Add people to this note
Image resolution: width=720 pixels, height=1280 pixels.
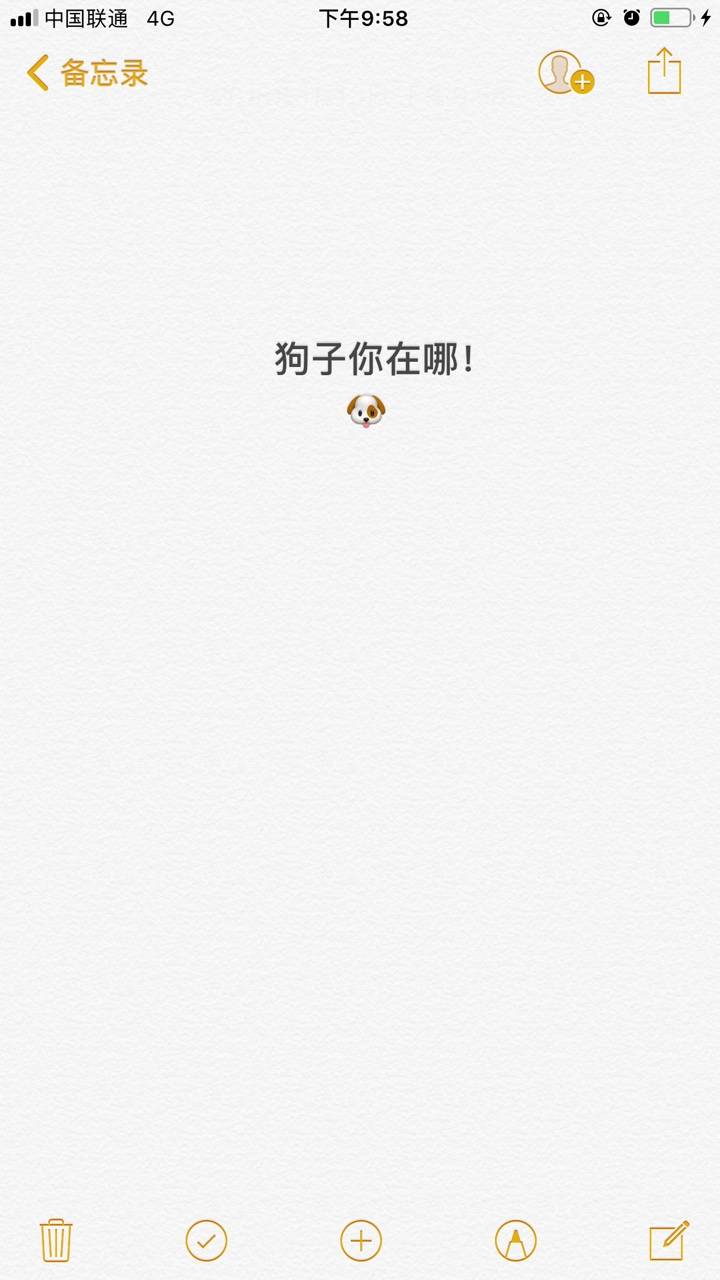[x=565, y=73]
